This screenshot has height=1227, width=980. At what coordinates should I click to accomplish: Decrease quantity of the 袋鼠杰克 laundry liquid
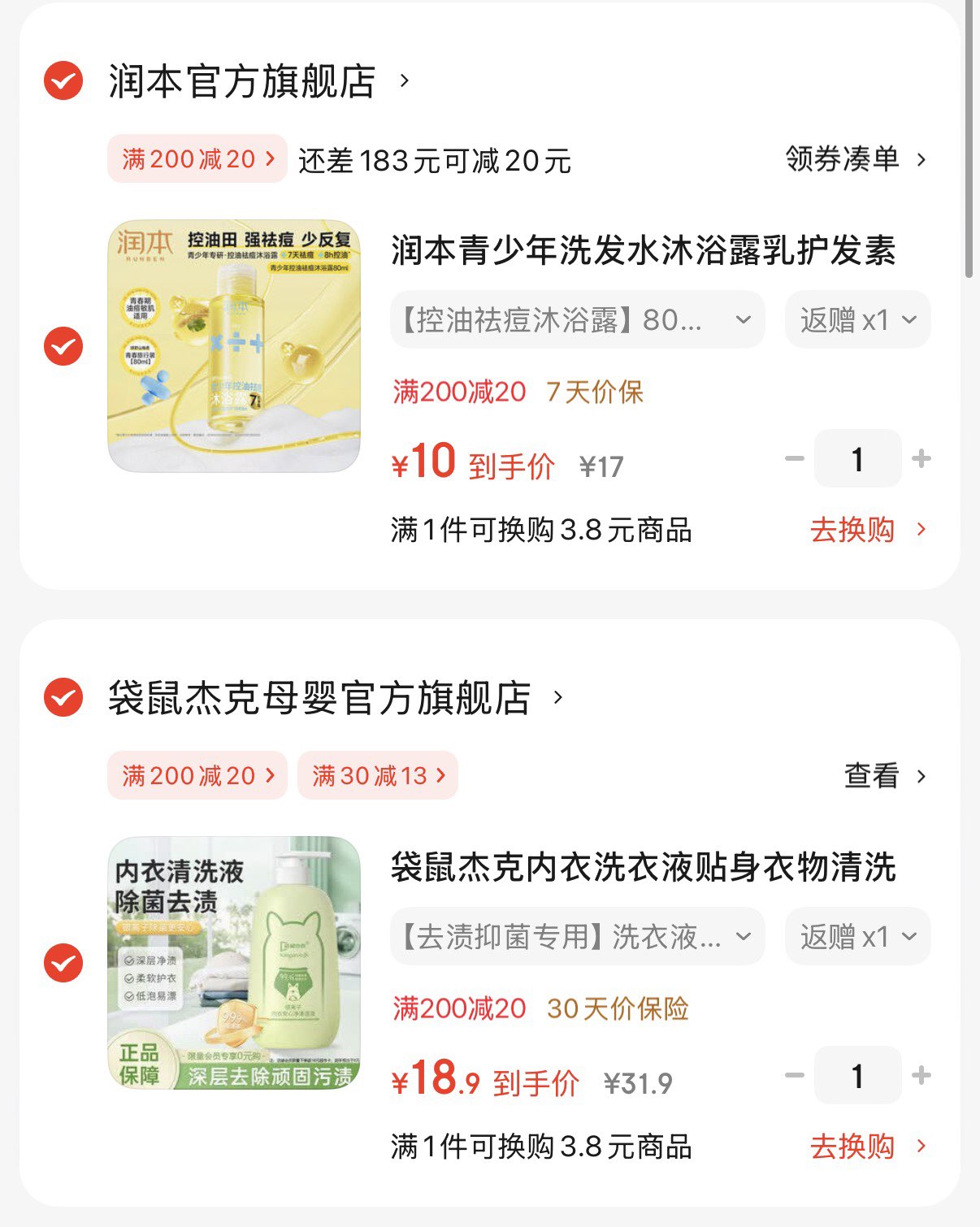coord(794,1076)
